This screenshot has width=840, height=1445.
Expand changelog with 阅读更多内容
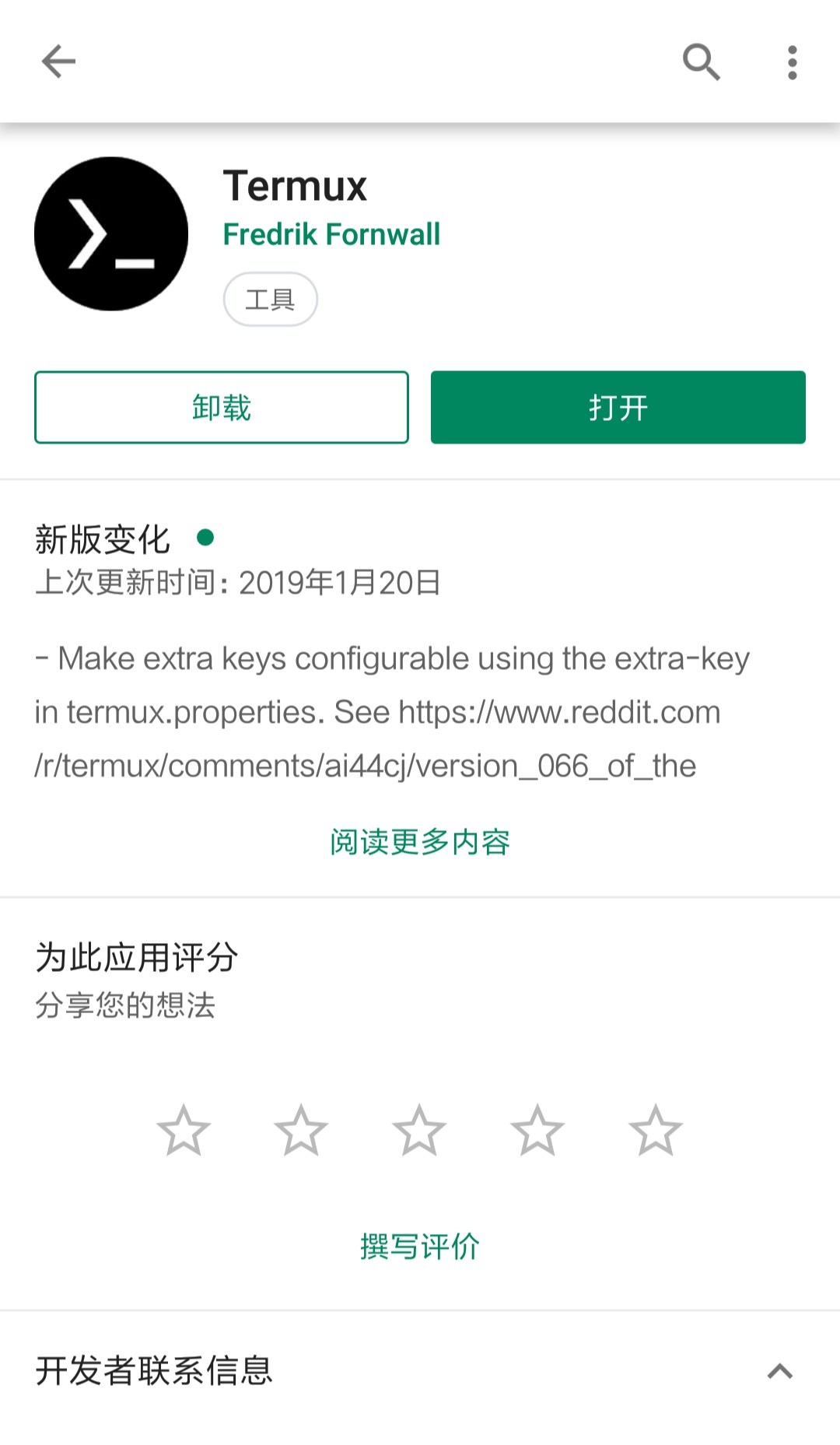point(419,843)
